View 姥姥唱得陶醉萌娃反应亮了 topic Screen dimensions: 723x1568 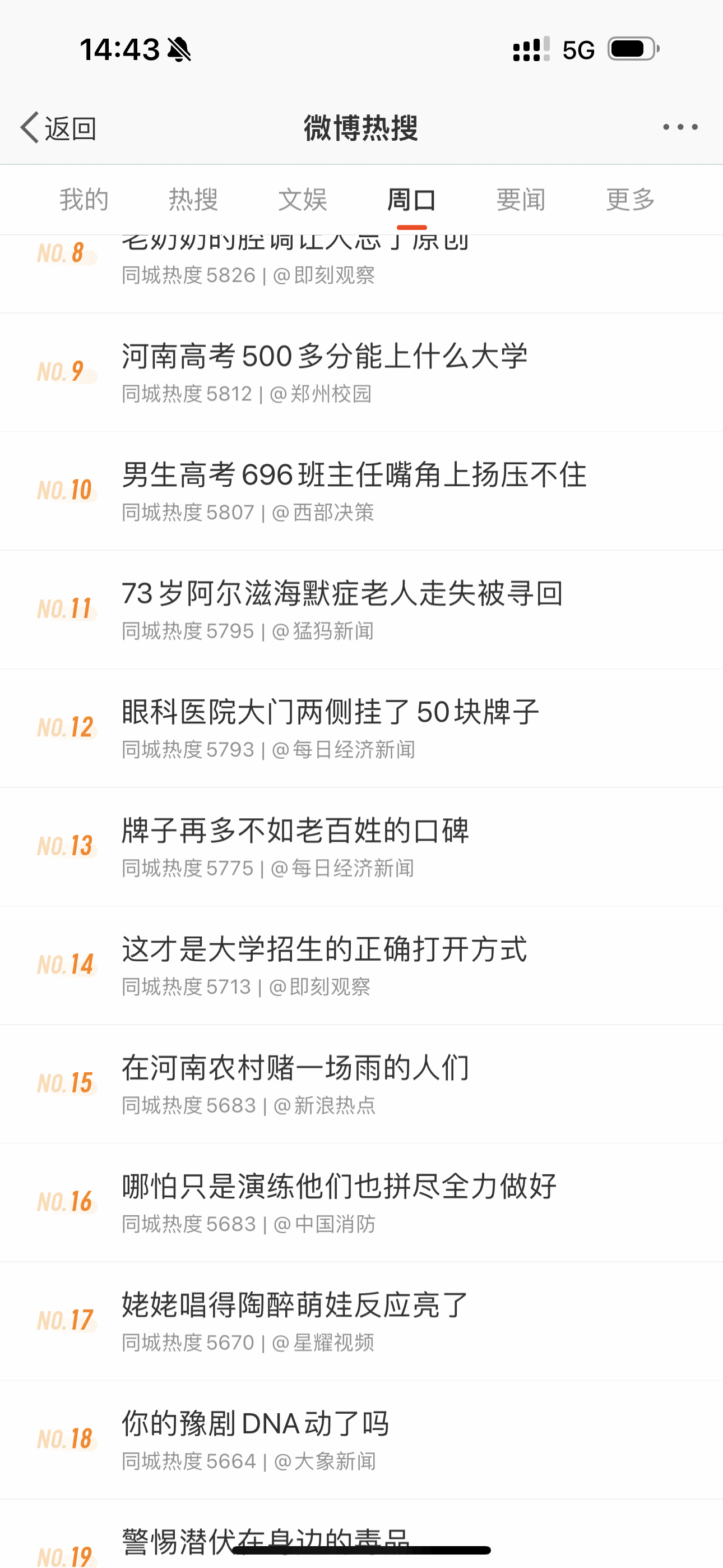(361, 1322)
